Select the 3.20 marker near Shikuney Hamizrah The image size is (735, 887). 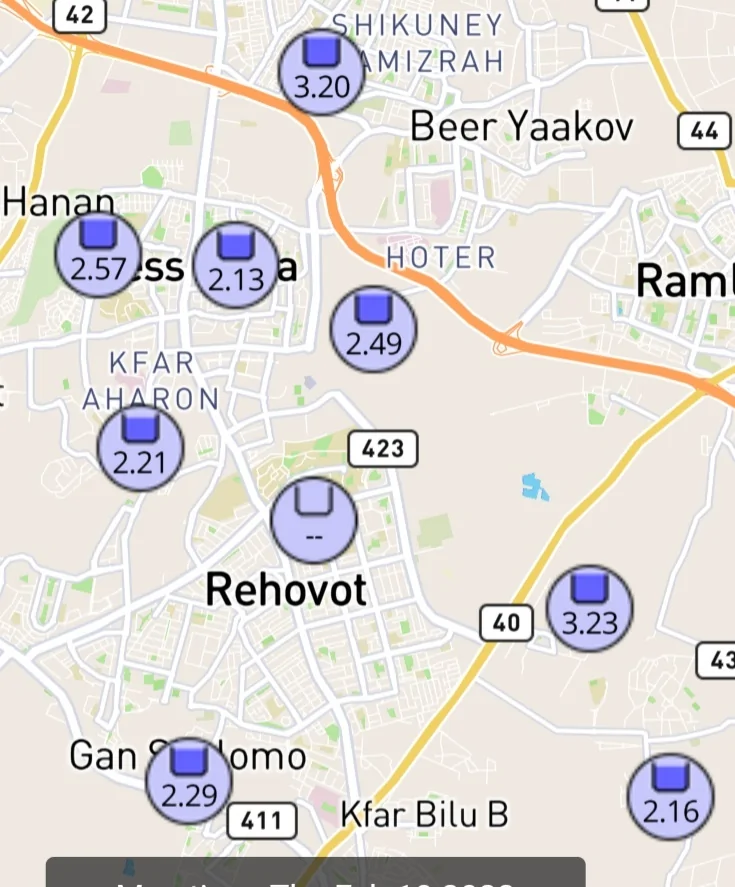(321, 72)
